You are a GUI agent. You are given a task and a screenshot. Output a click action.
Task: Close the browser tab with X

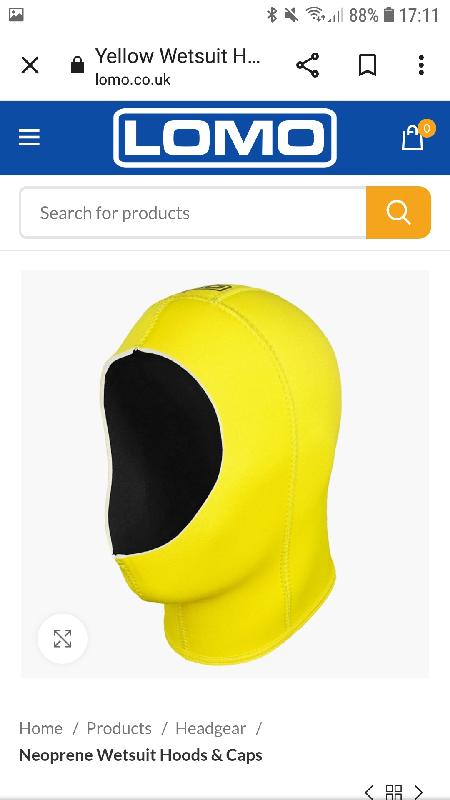[x=30, y=65]
